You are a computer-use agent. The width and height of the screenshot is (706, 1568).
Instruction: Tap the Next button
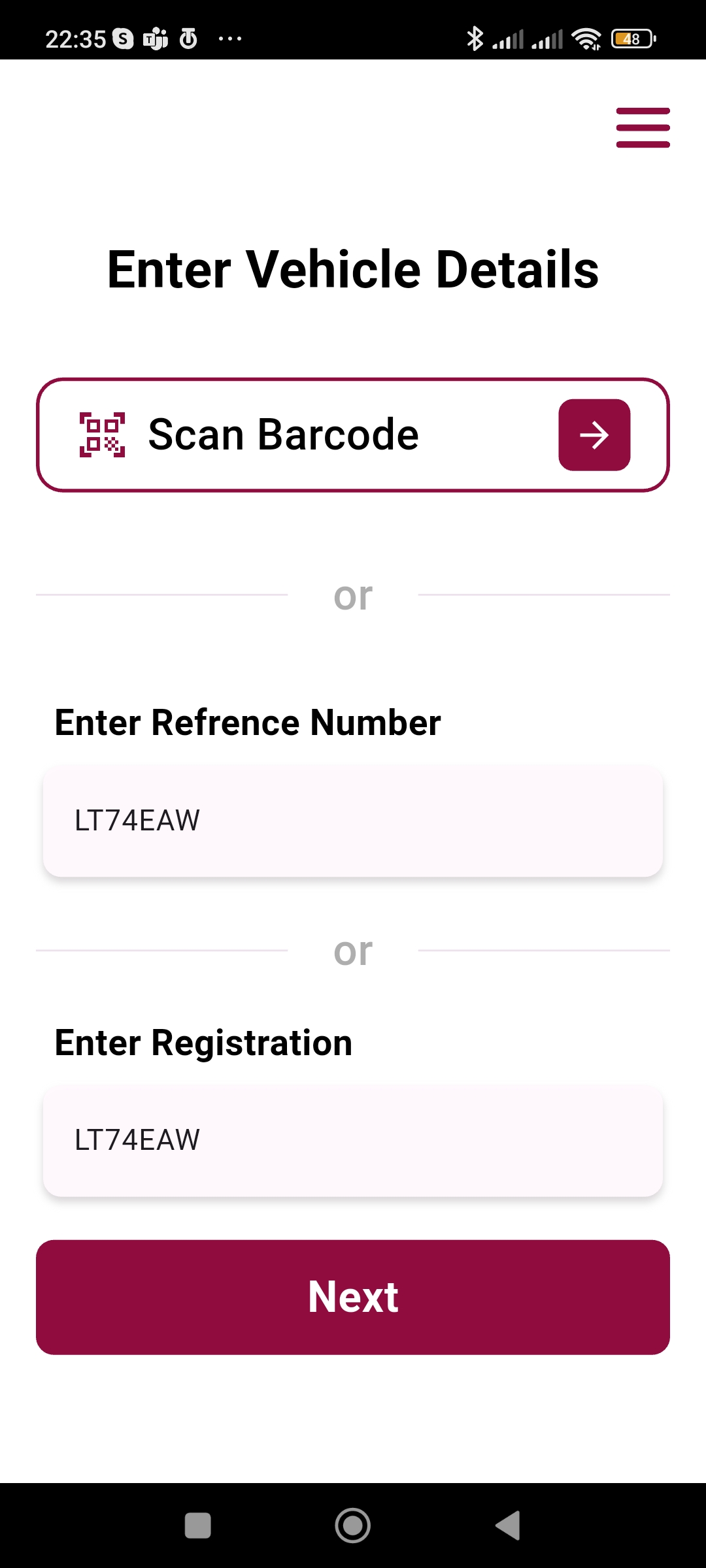point(353,1297)
